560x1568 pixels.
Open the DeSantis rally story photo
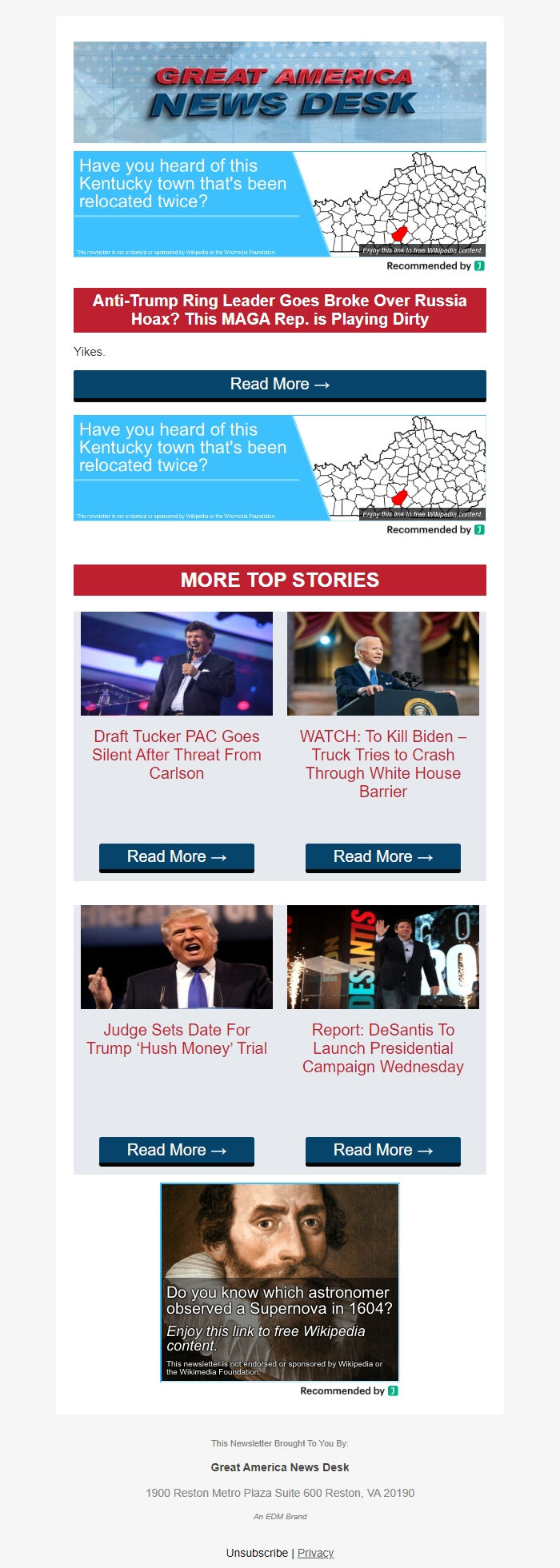[383, 957]
